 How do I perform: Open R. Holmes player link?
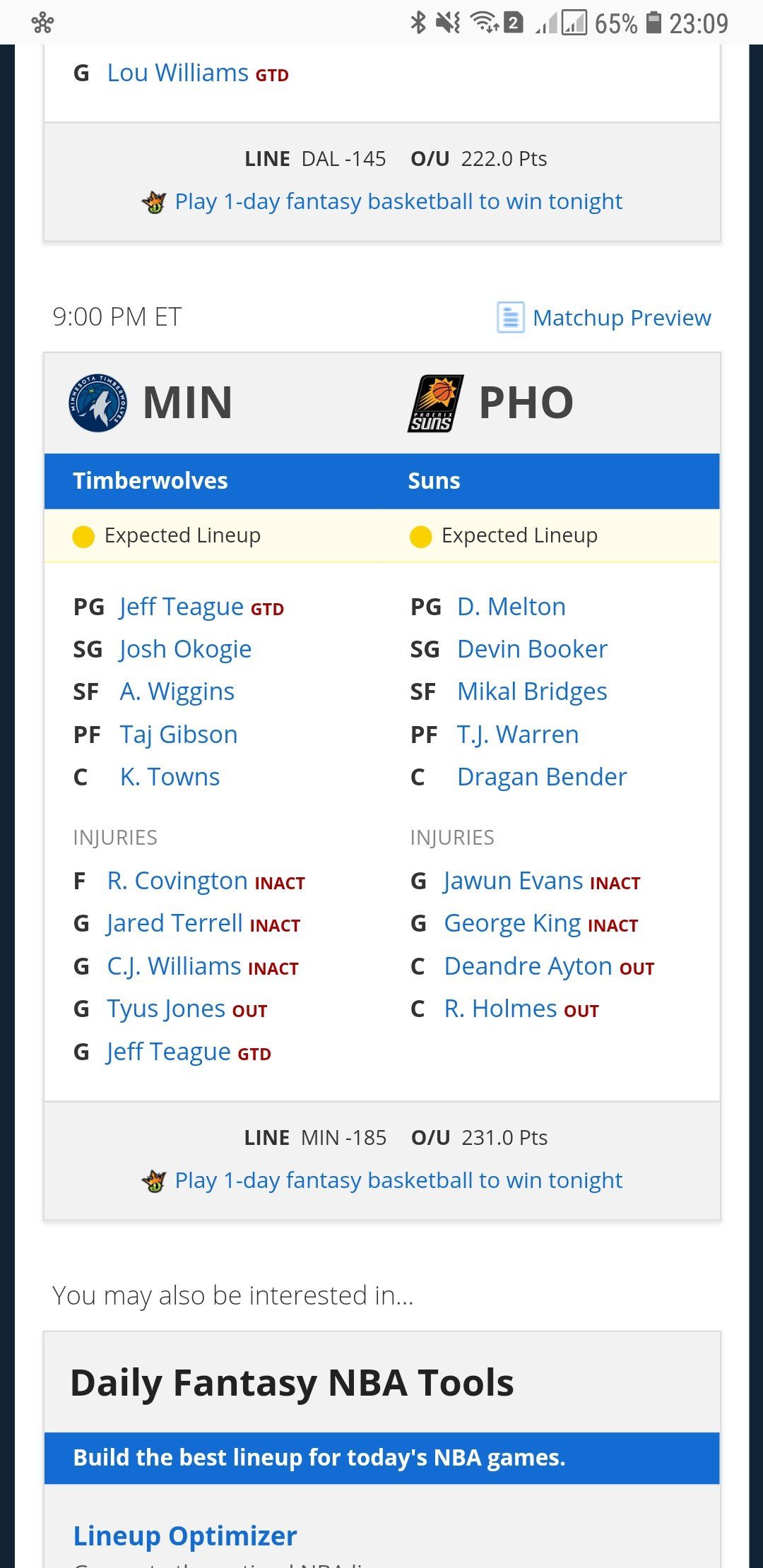pos(501,1009)
